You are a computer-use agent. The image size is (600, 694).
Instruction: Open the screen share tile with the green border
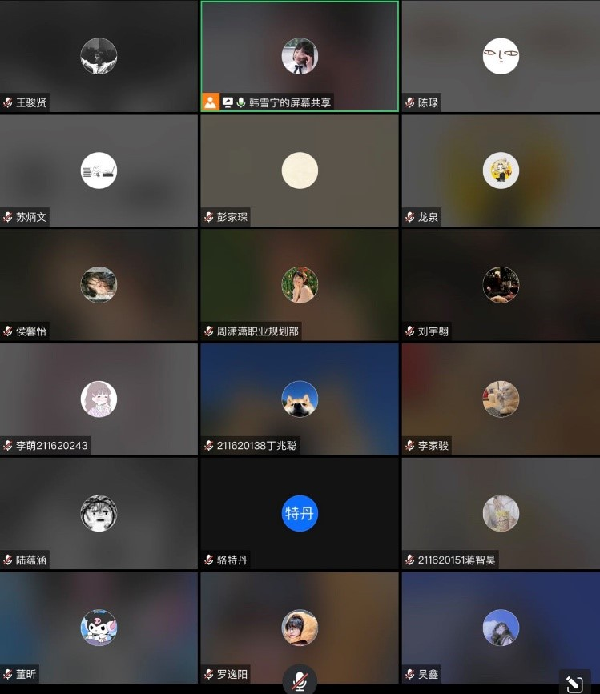coord(299,56)
